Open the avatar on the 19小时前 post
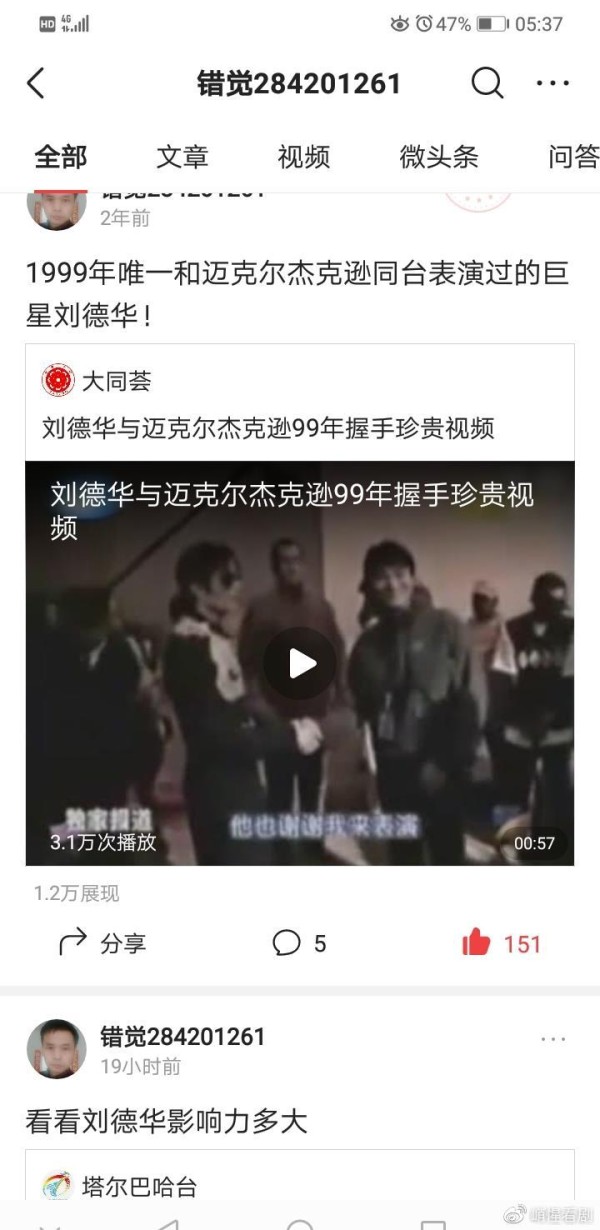 click(56, 1049)
